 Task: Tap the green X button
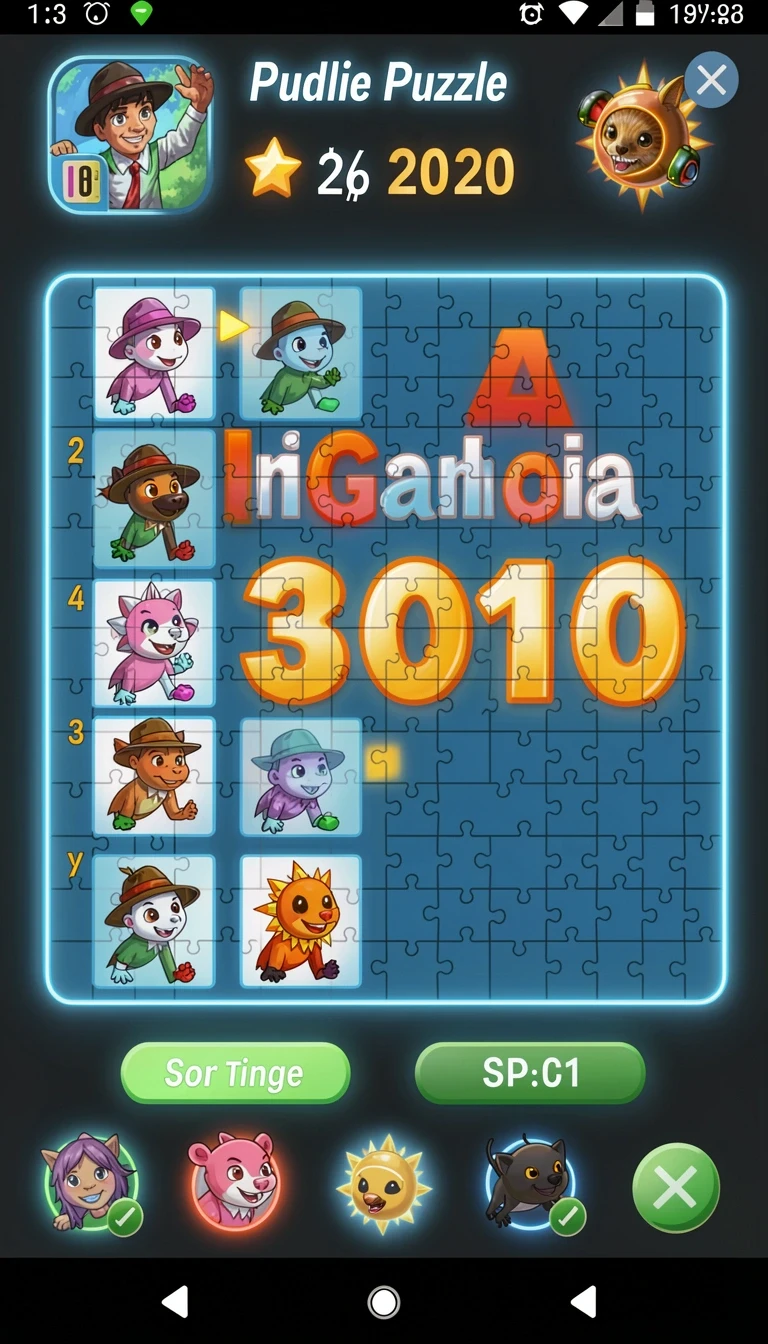pyautogui.click(x=676, y=1188)
